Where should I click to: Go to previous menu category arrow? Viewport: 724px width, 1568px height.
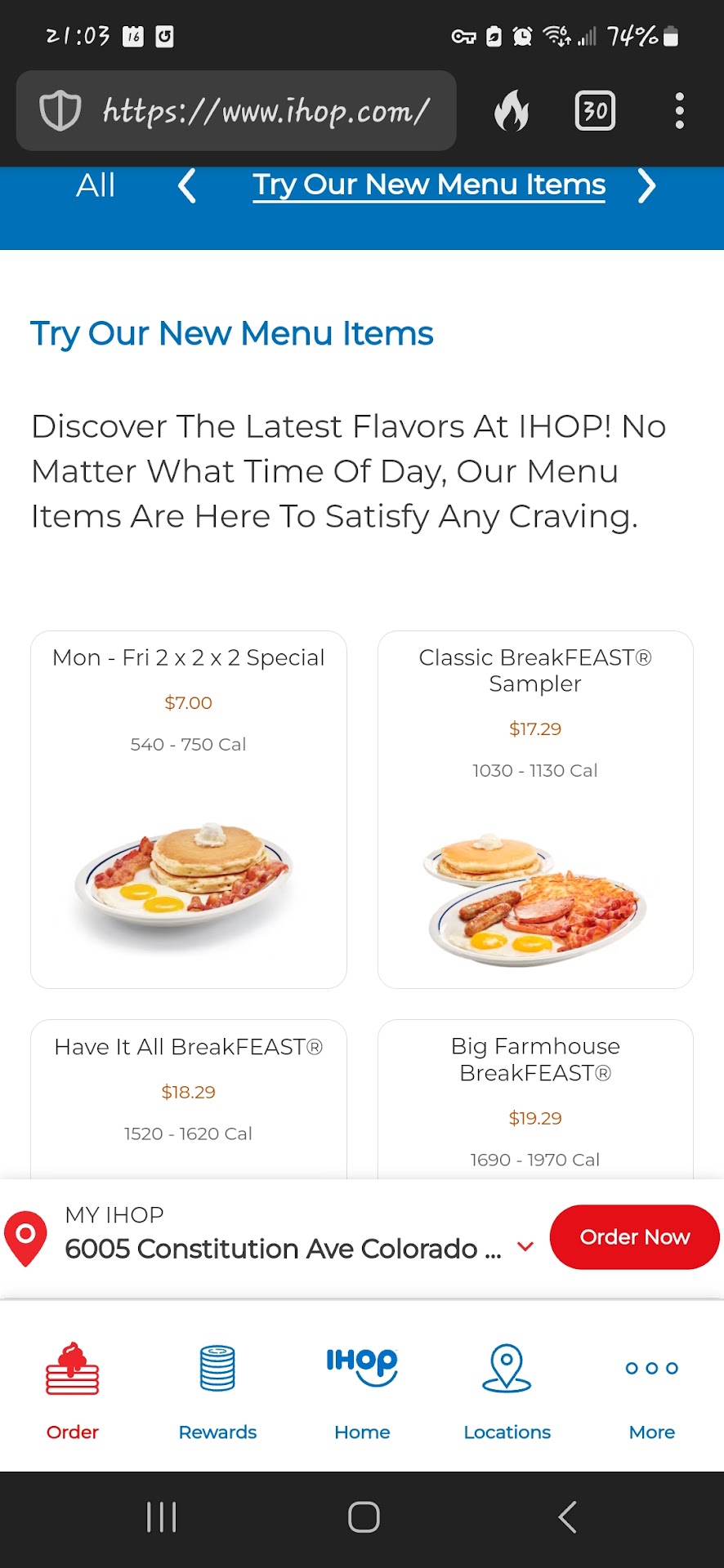(x=187, y=185)
